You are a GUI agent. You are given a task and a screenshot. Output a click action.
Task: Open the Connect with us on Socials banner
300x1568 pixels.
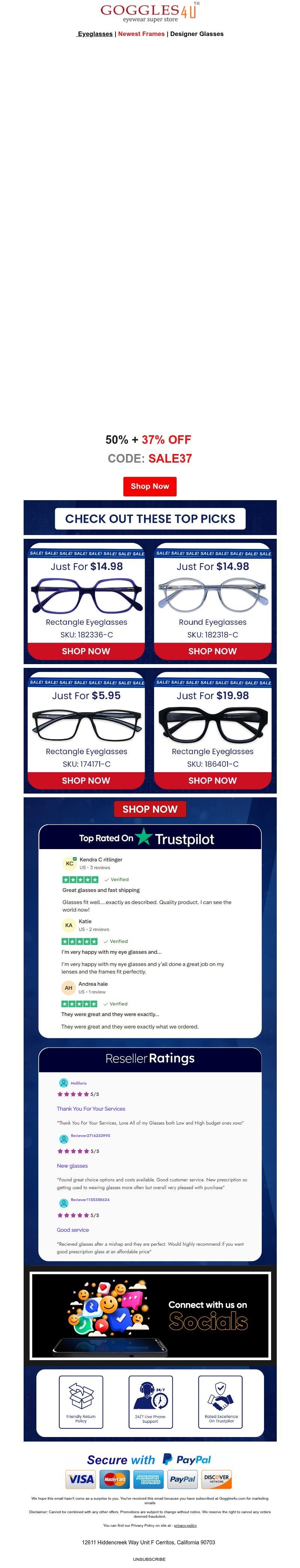[x=150, y=1315]
